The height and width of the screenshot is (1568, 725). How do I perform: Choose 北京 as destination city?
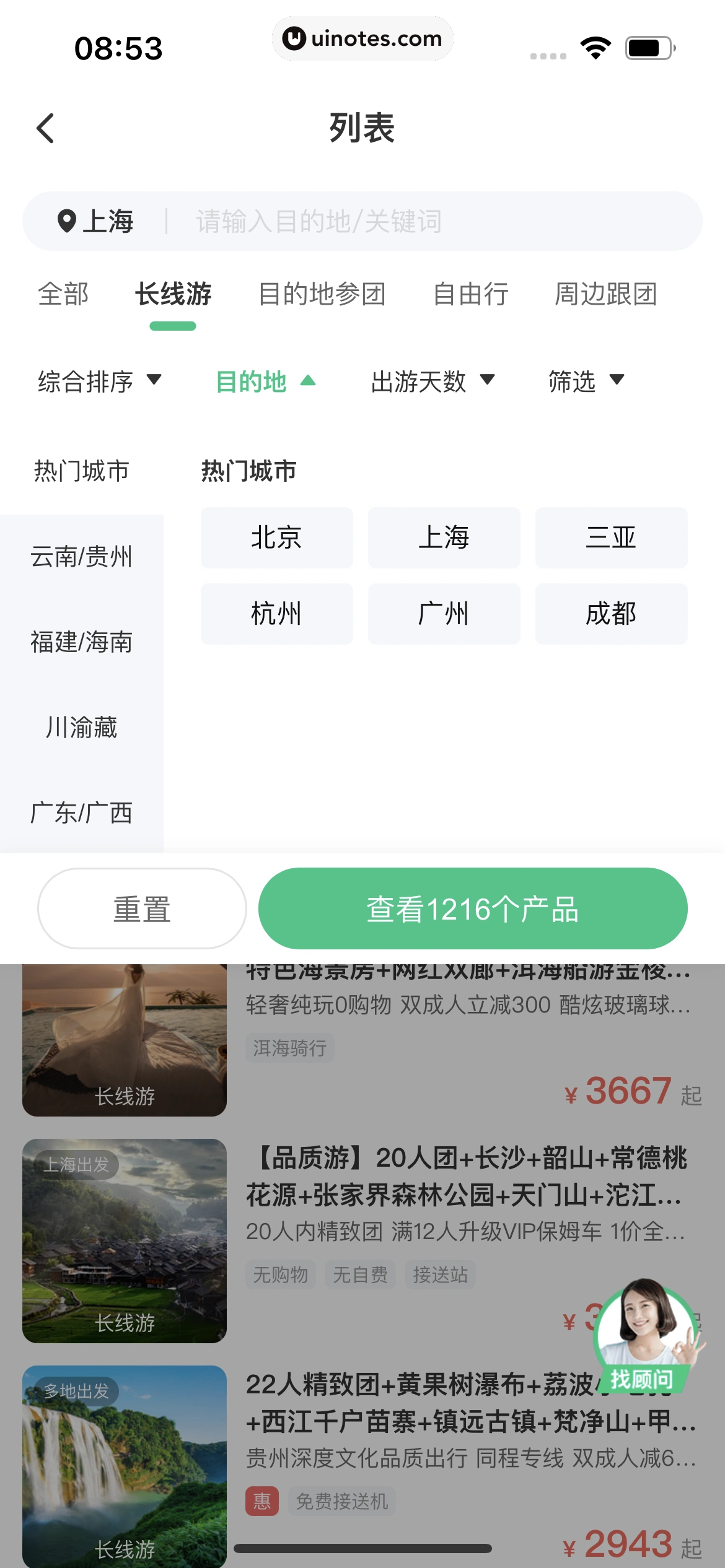click(x=276, y=538)
